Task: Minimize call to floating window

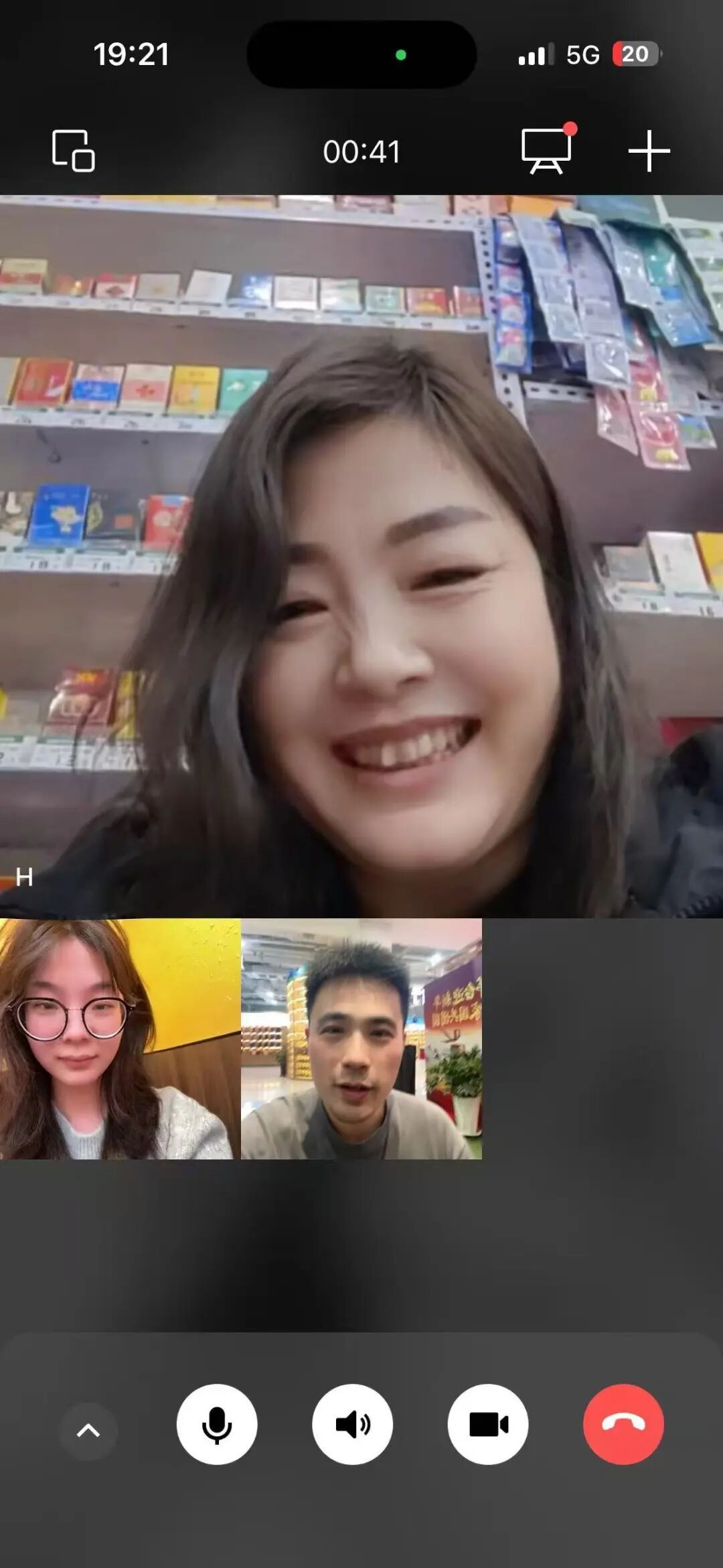Action: [73, 151]
